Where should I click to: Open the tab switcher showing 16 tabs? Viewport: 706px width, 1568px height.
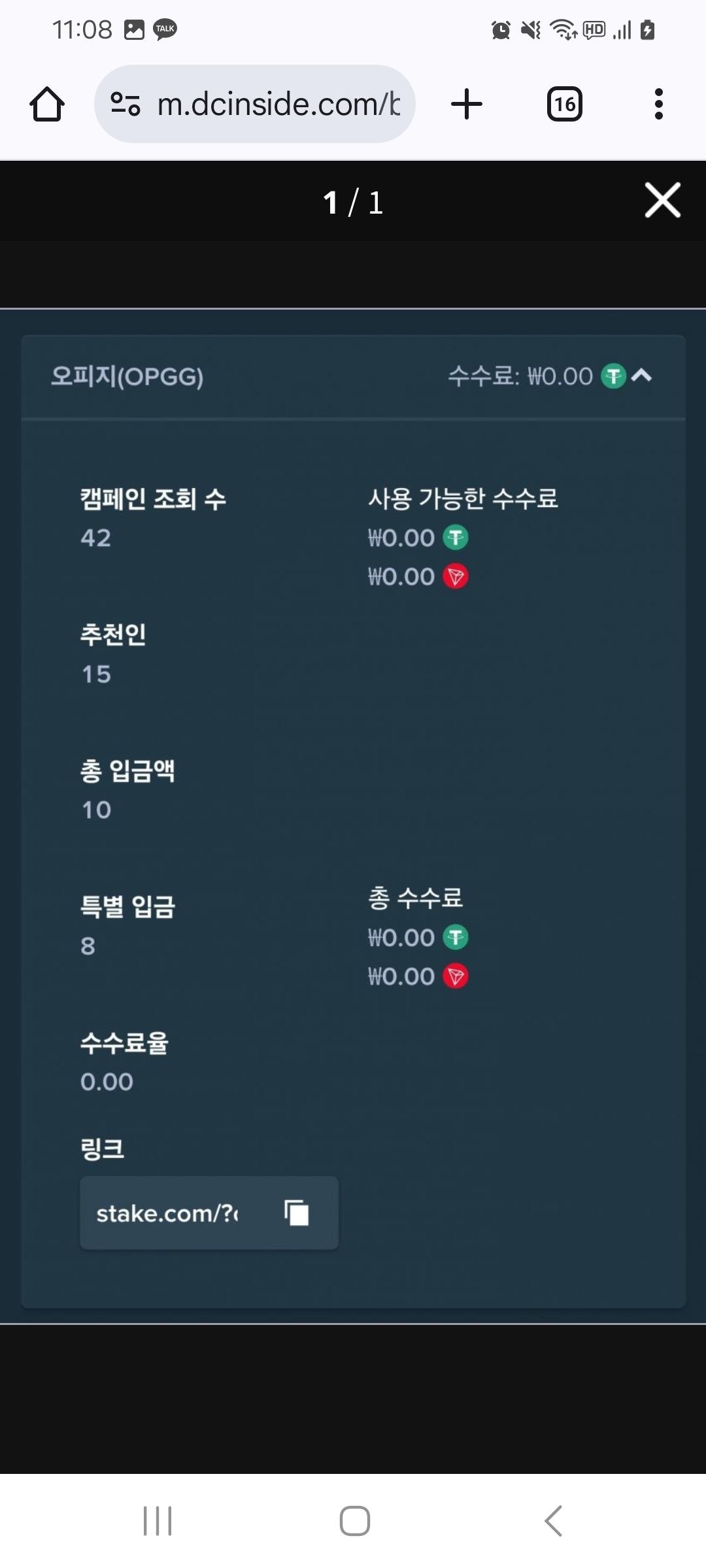pos(565,103)
